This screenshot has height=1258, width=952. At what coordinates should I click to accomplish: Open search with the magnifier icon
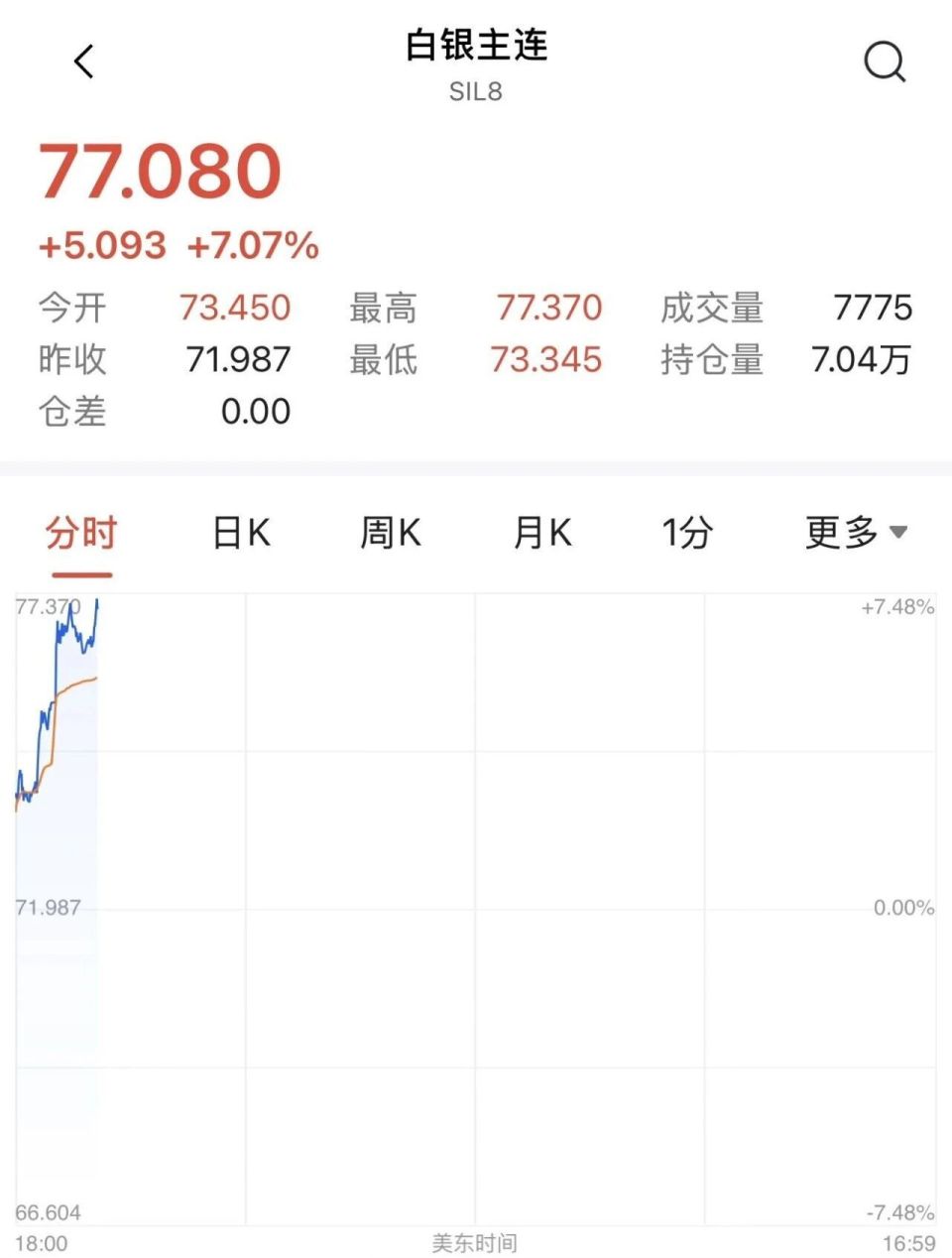pos(884,62)
